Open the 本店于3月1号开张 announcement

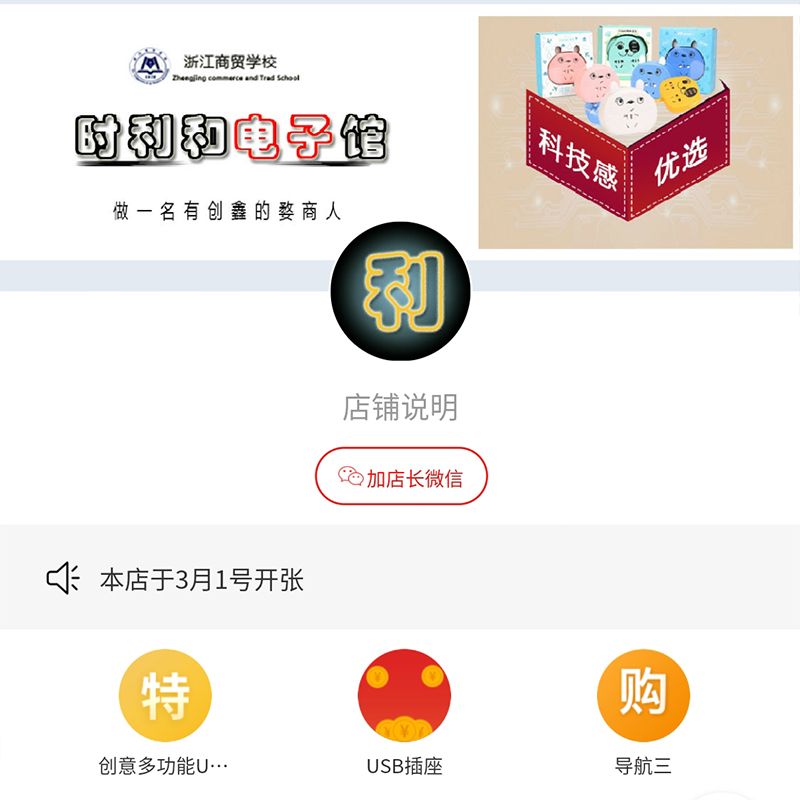point(202,579)
